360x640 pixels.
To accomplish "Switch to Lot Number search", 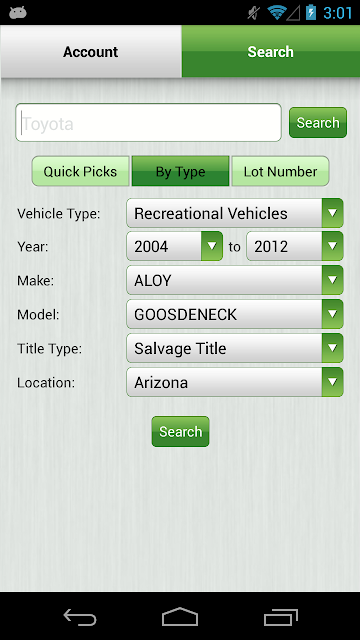I will pos(280,171).
